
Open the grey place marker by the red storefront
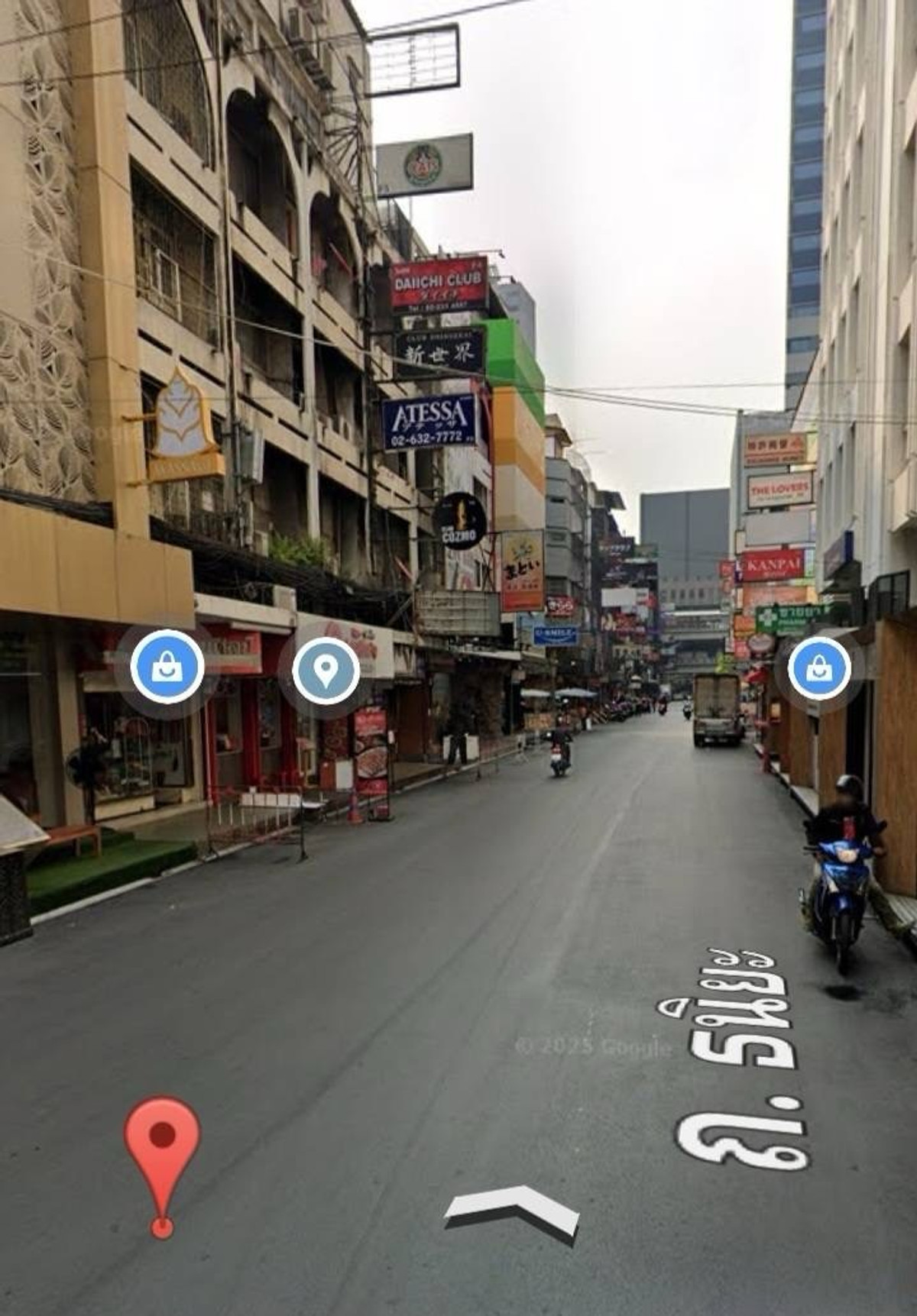coord(326,671)
